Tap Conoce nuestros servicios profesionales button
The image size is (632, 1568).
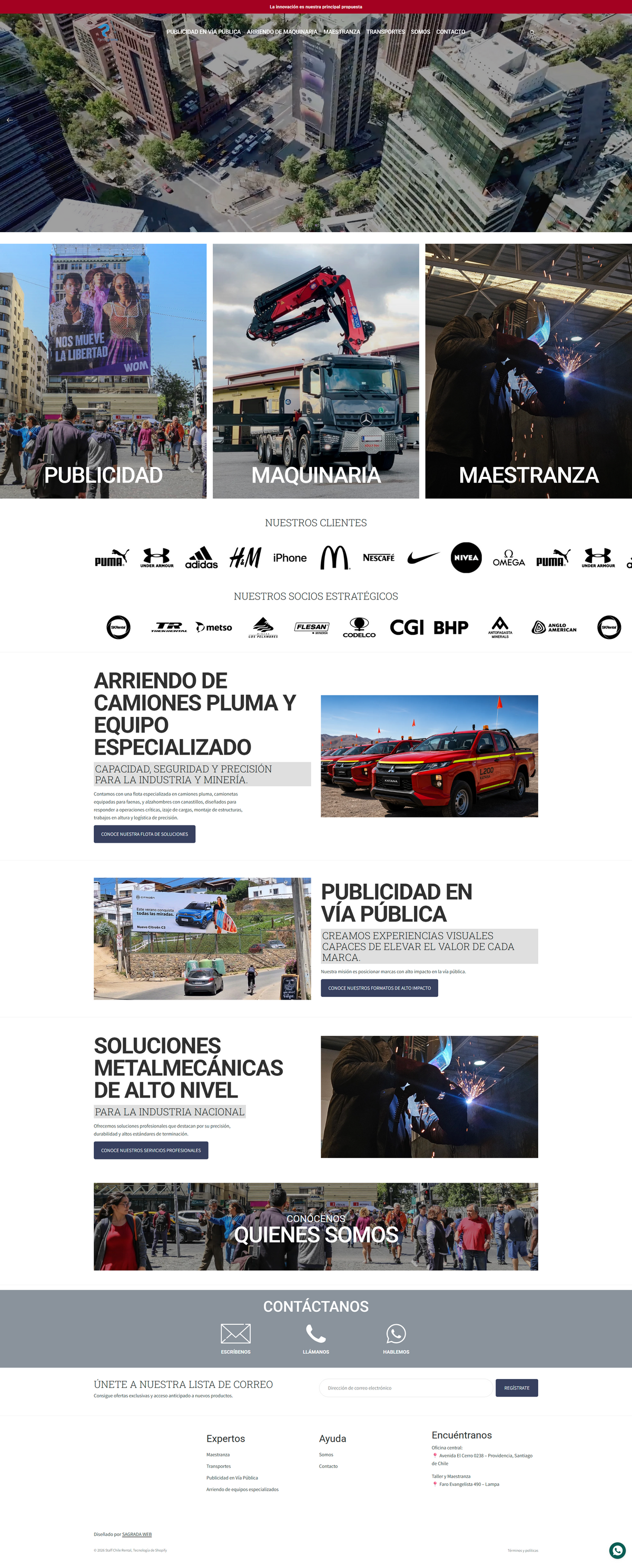151,1151
